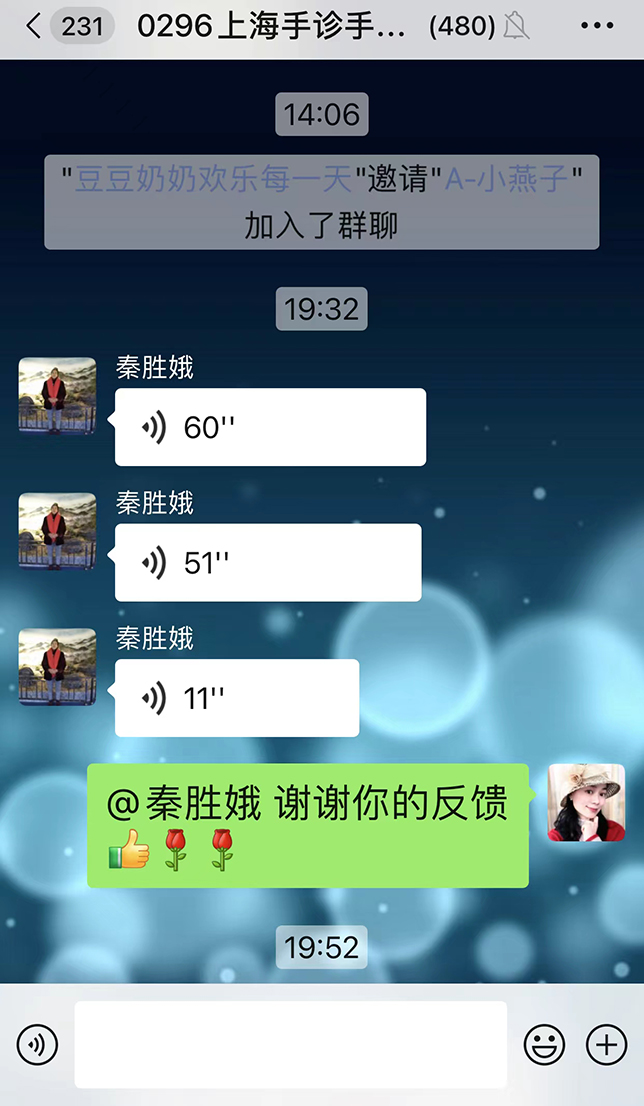Open the emoji picker
644x1106 pixels.
point(545,1045)
